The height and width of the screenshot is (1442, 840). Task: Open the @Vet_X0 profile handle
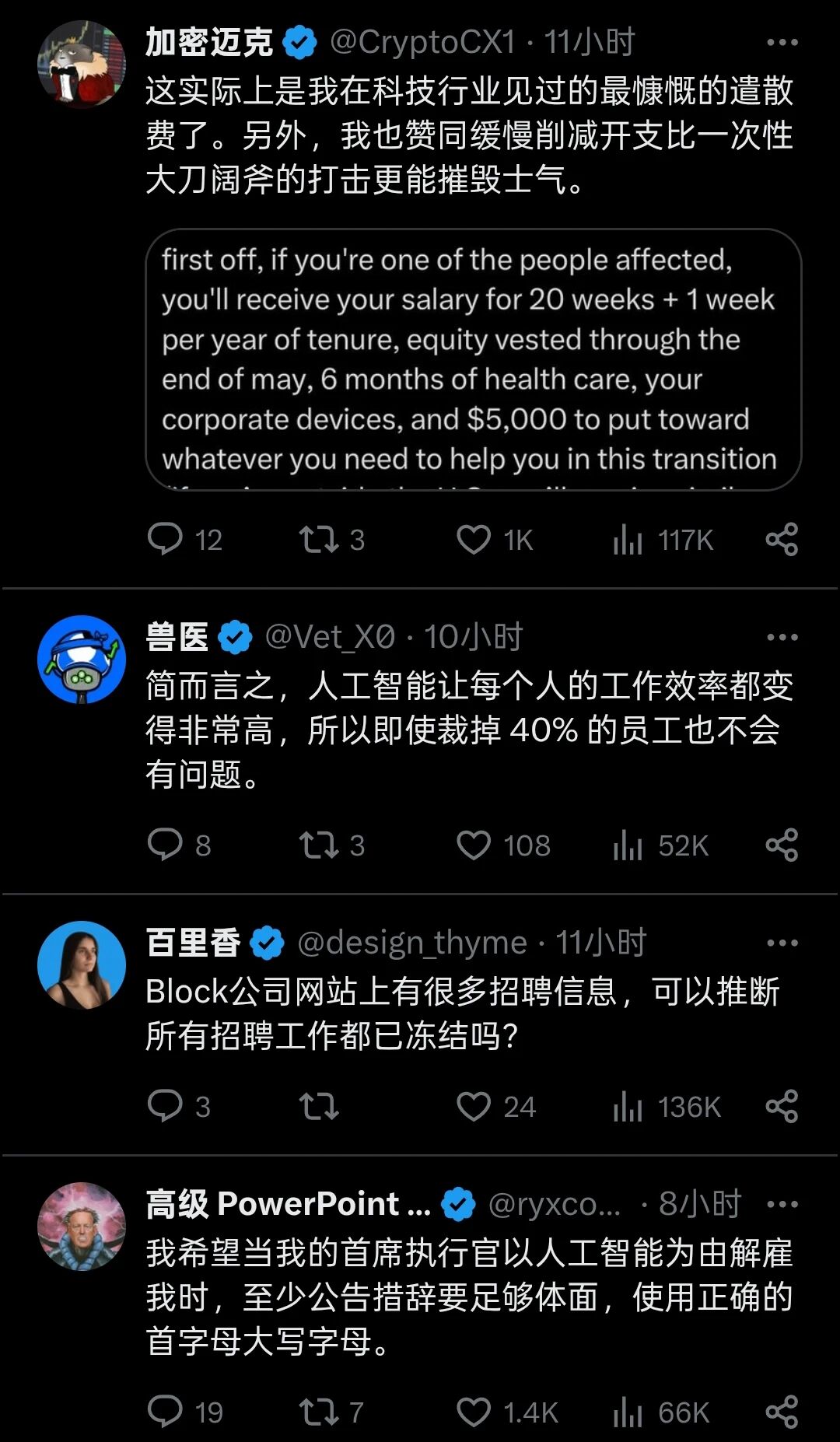pos(330,638)
